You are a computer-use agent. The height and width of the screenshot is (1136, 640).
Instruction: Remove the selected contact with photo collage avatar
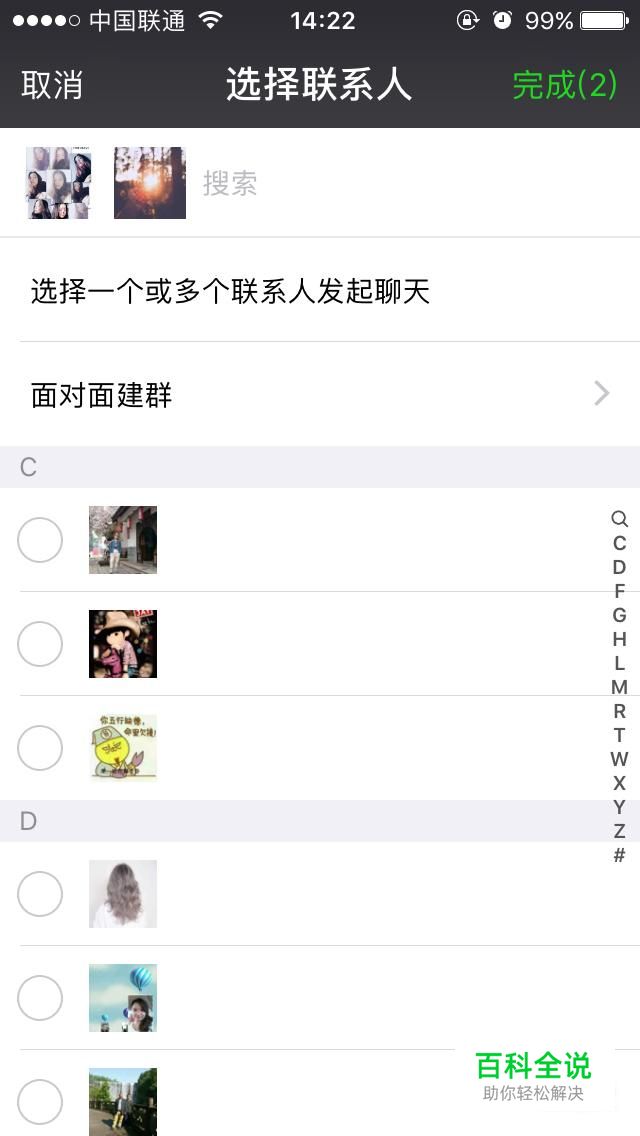[x=58, y=183]
